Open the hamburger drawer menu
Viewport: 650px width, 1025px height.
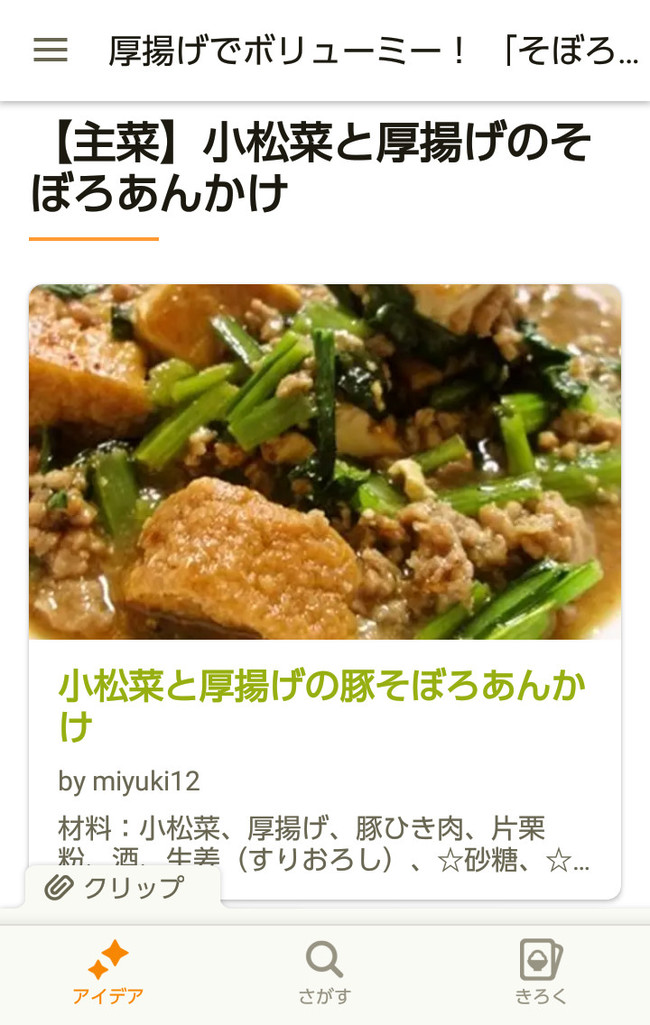pyautogui.click(x=50, y=50)
